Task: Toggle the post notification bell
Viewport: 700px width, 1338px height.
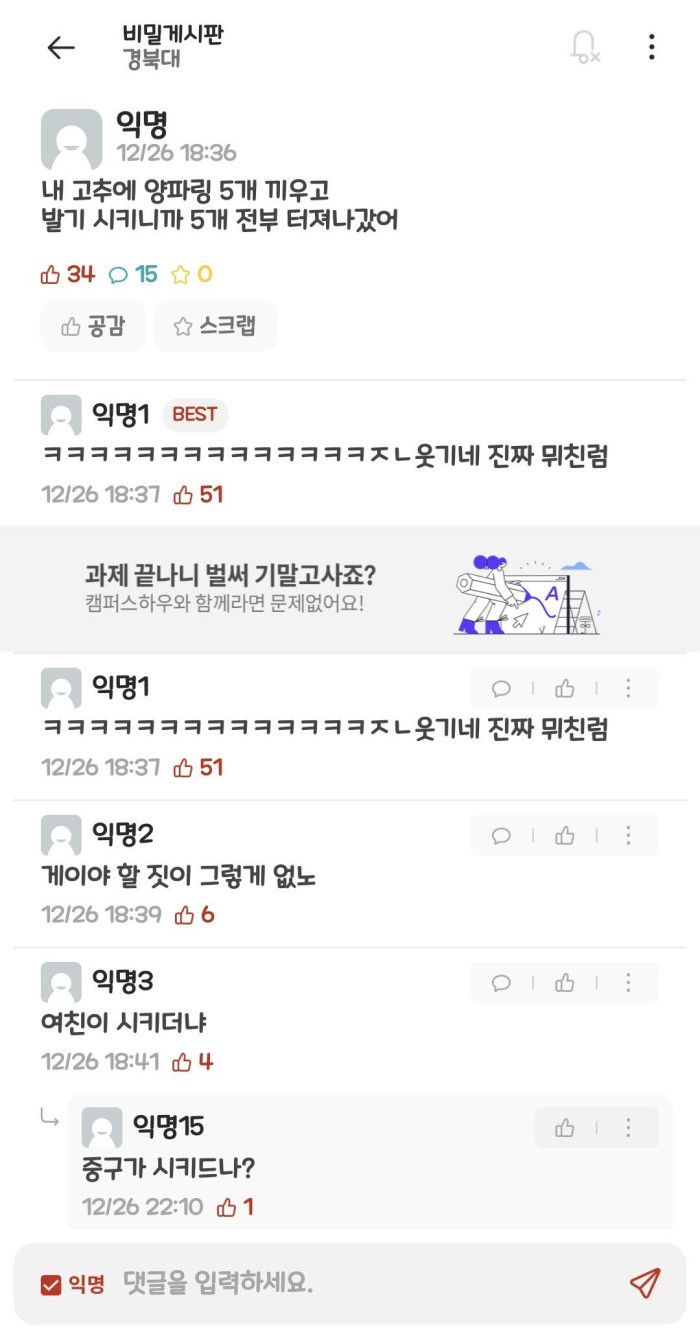Action: click(584, 47)
